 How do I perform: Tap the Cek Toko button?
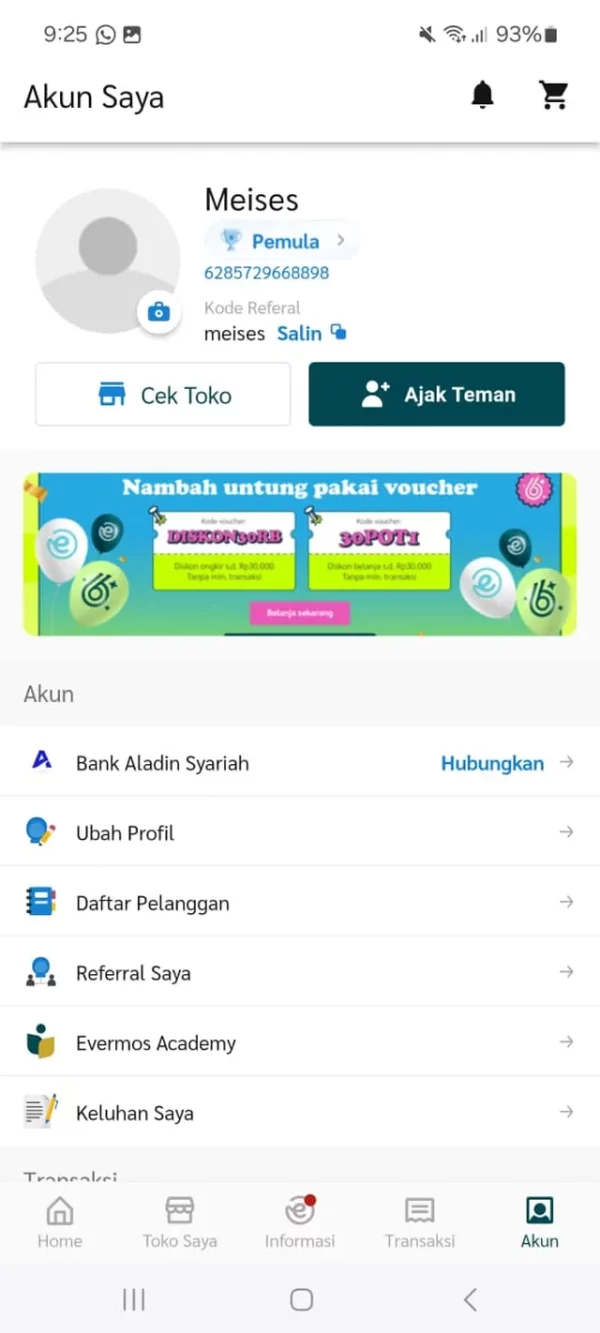point(163,395)
